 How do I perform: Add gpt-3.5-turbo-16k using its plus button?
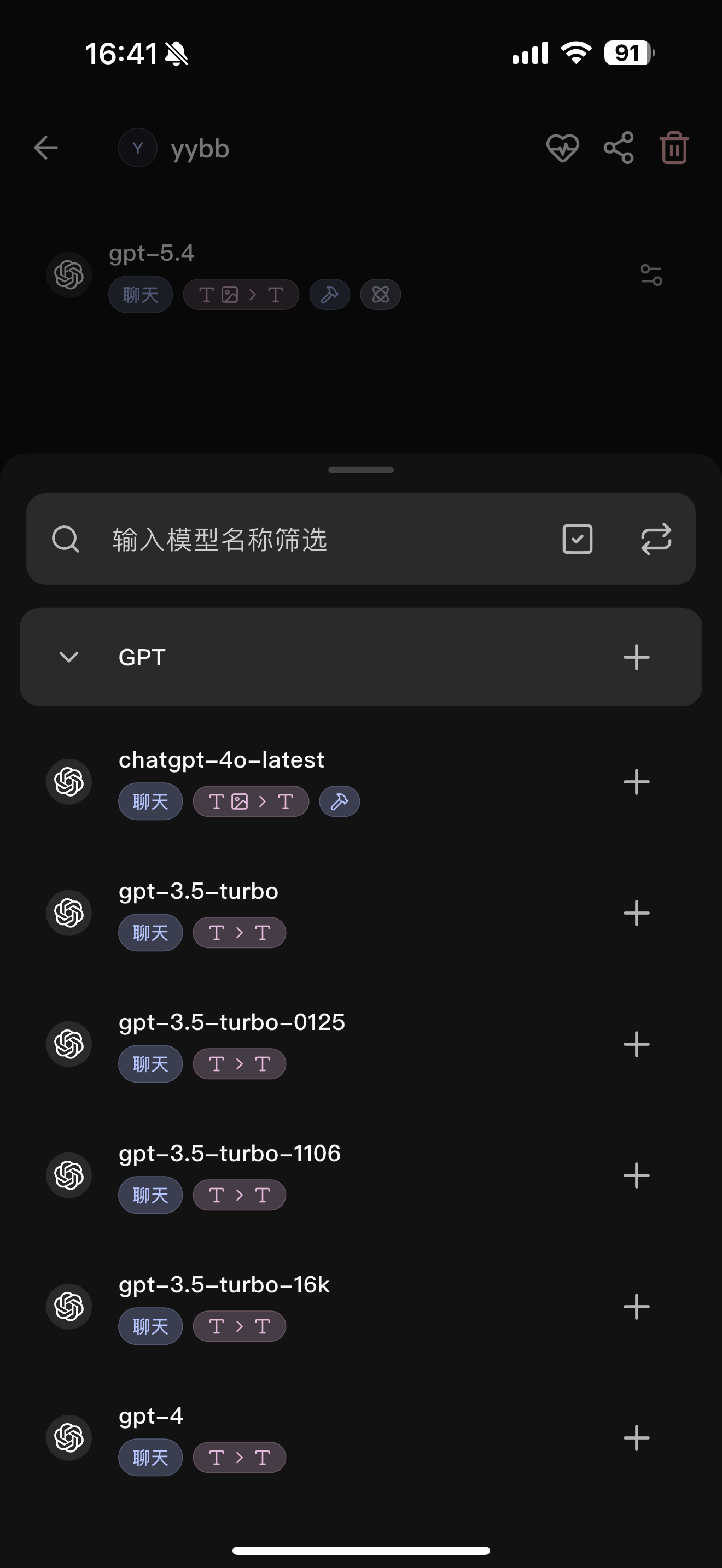[637, 1306]
